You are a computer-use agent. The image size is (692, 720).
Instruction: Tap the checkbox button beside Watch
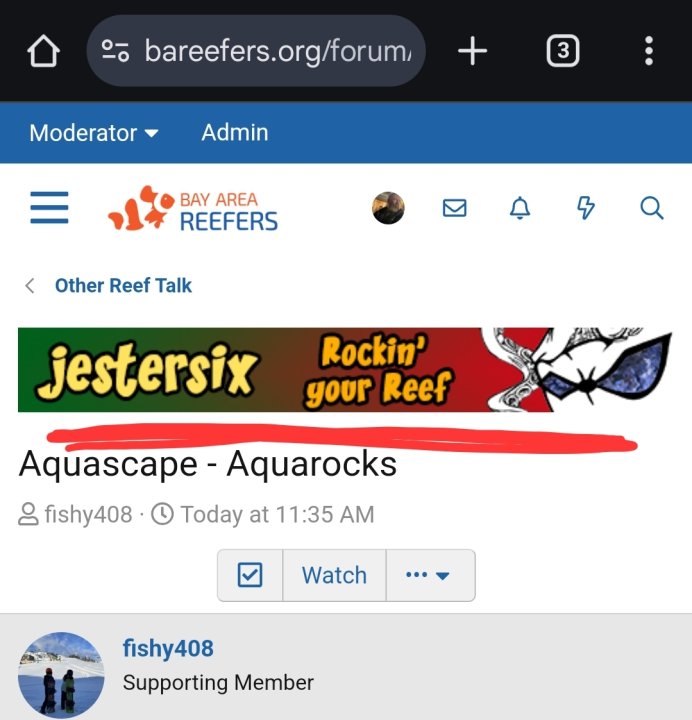click(250, 575)
